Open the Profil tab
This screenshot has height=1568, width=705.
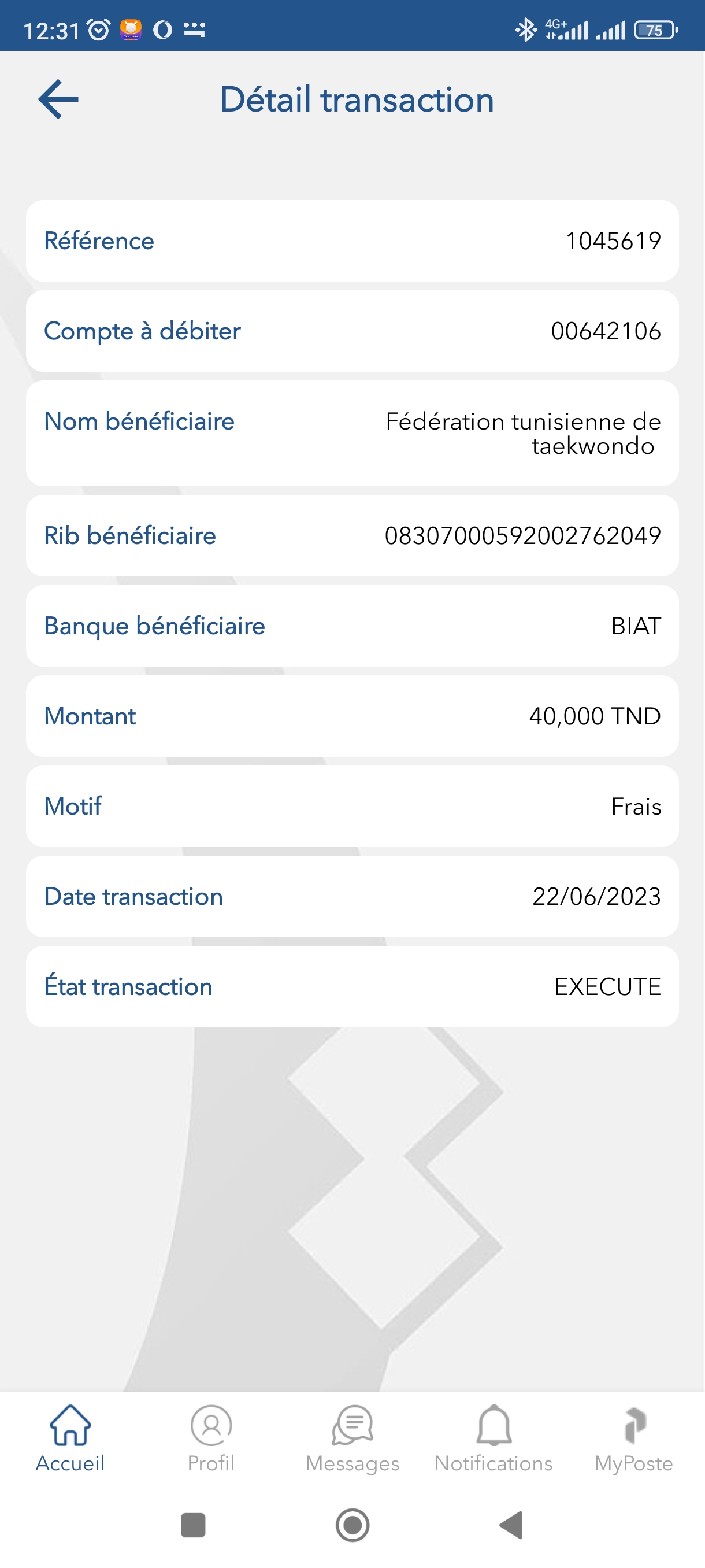click(x=211, y=1438)
